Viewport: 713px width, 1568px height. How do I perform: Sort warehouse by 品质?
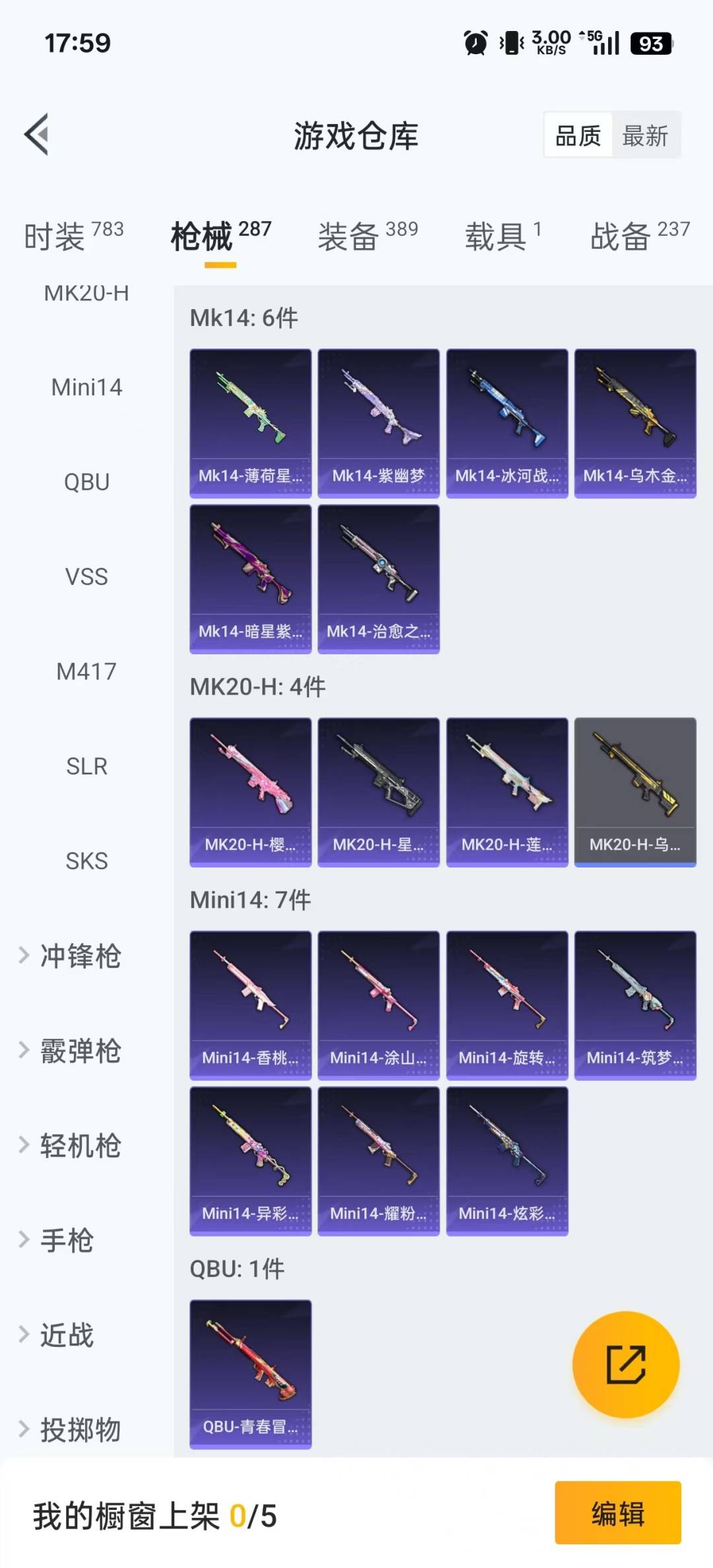[578, 136]
